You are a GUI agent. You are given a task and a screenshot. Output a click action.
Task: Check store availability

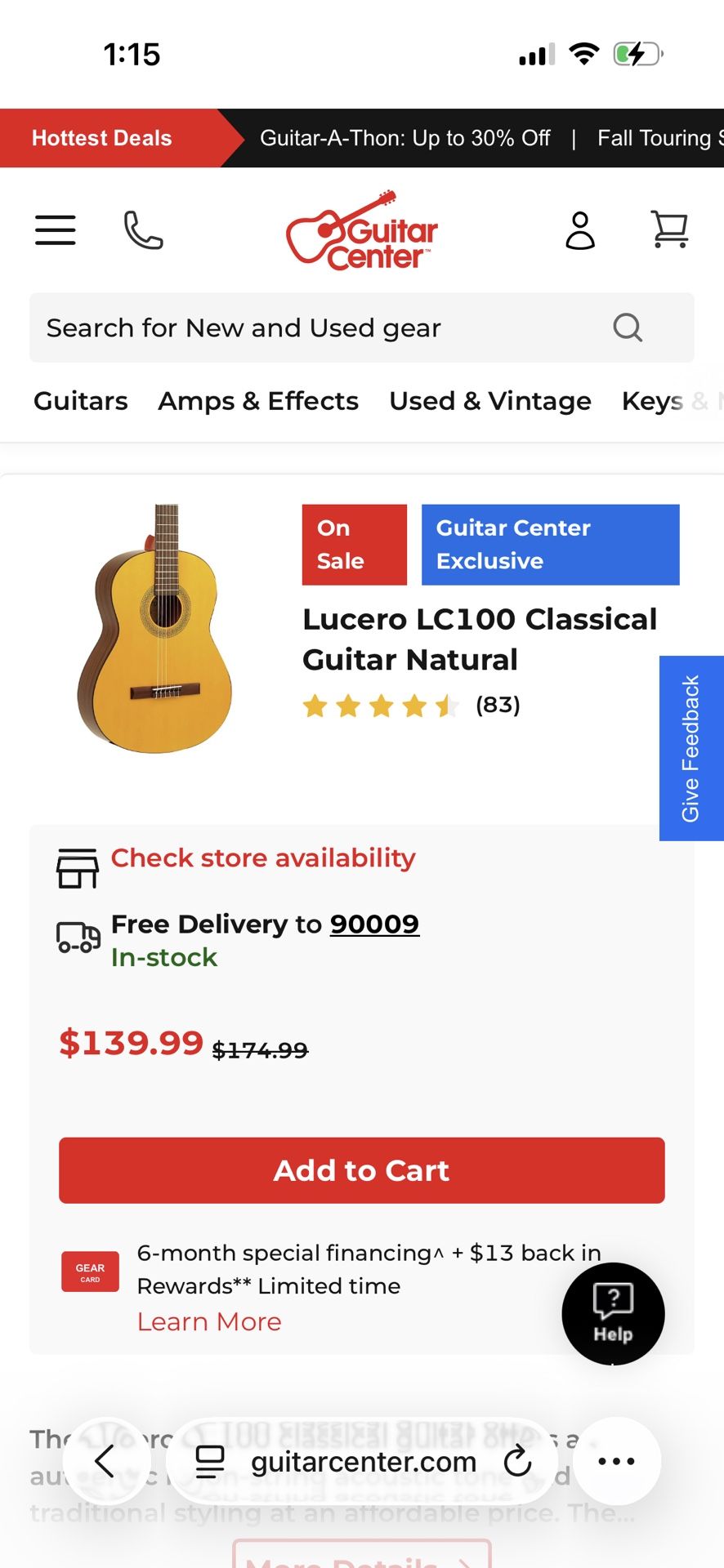pos(262,858)
